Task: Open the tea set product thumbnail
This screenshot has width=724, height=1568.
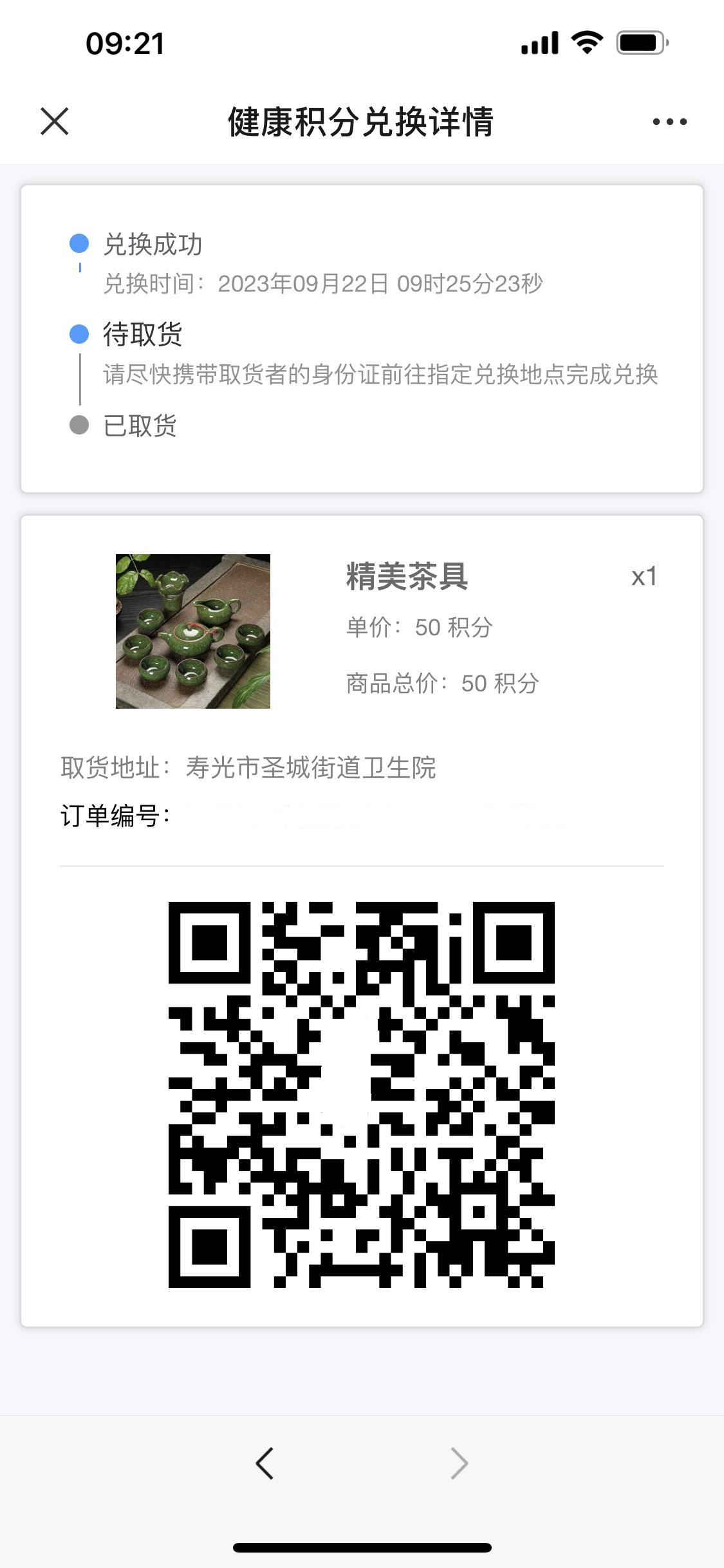Action: (x=192, y=632)
